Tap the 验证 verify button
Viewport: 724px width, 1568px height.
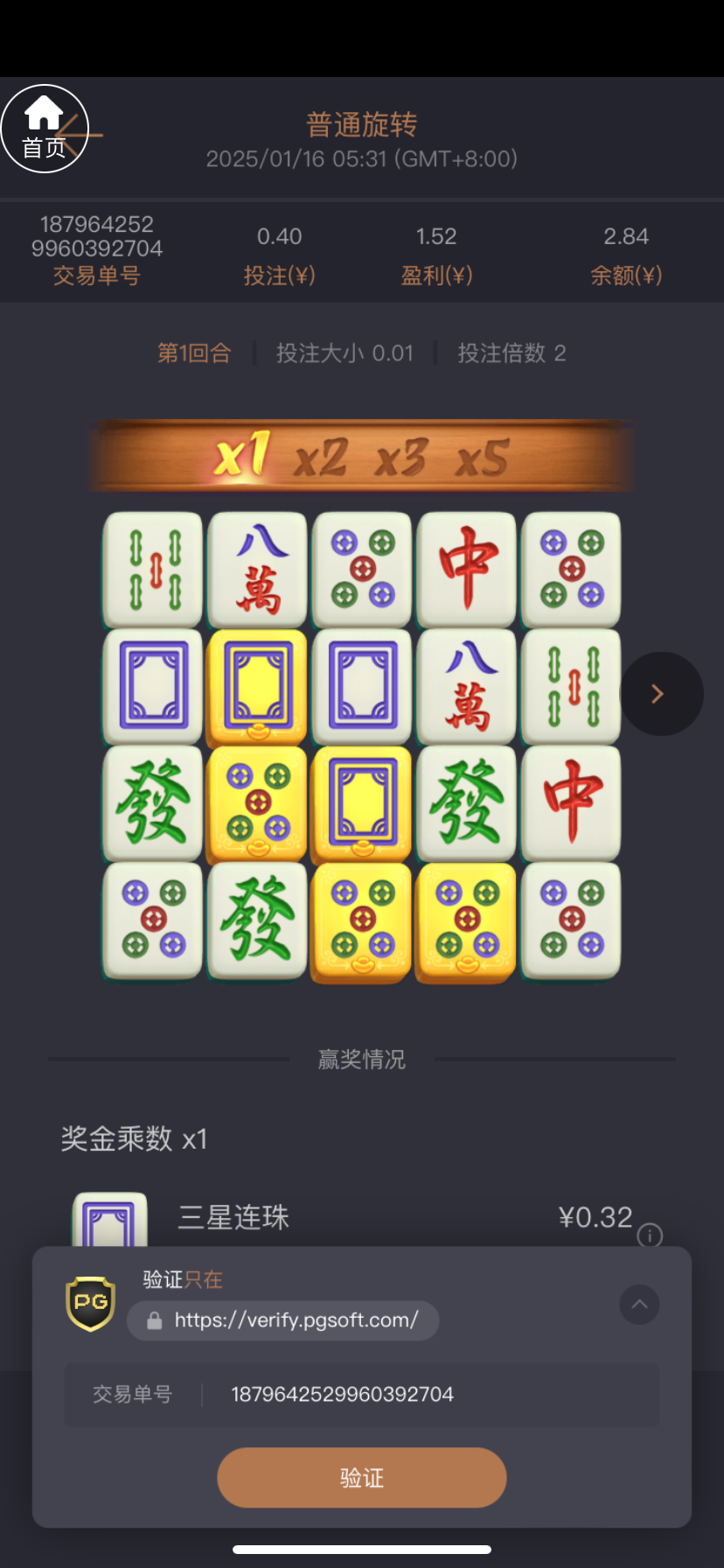pyautogui.click(x=361, y=1477)
